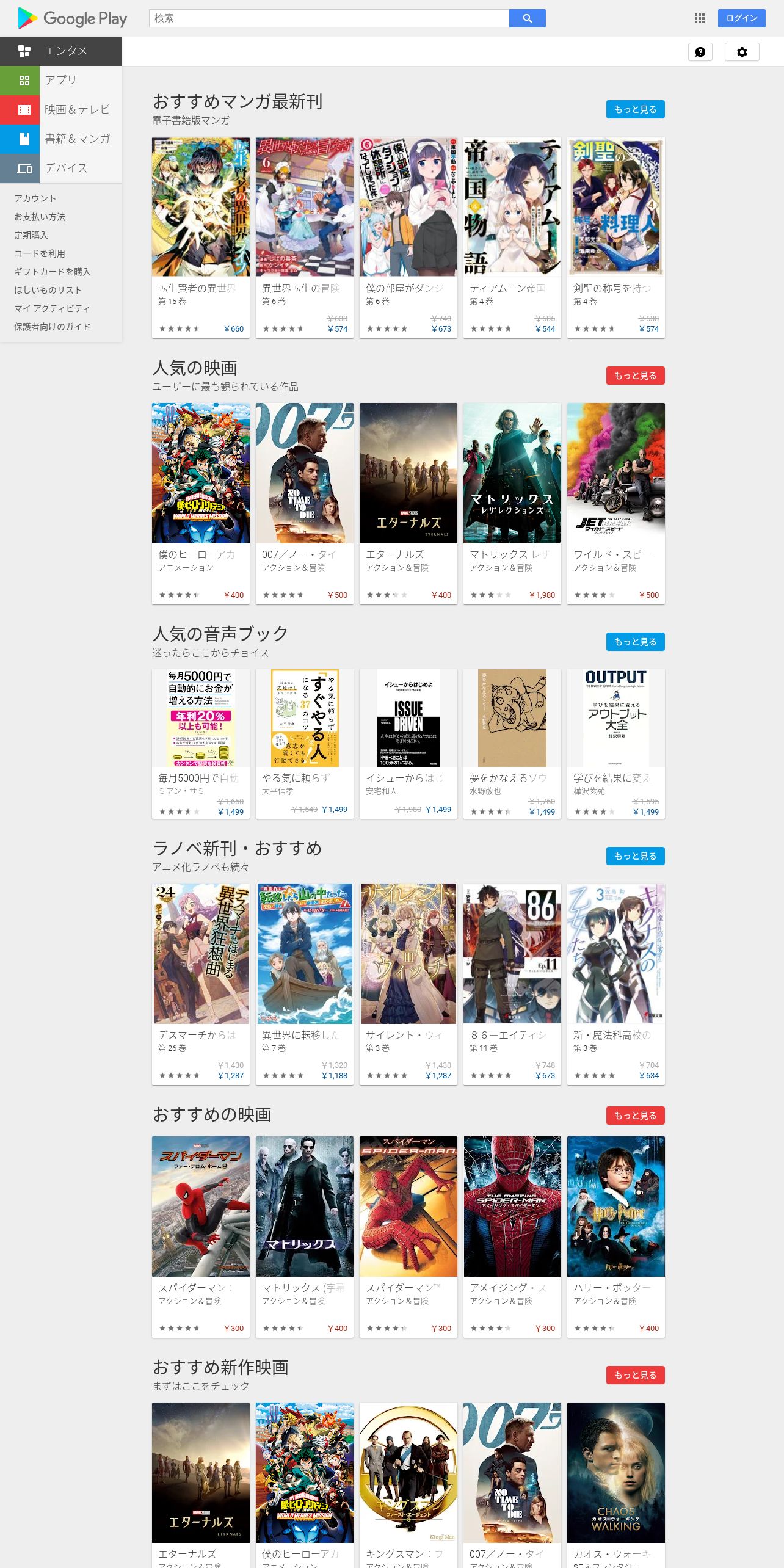This screenshot has height=1568, width=784.
Task: Switch to the 映画&テレビ section
Action: tap(61, 109)
